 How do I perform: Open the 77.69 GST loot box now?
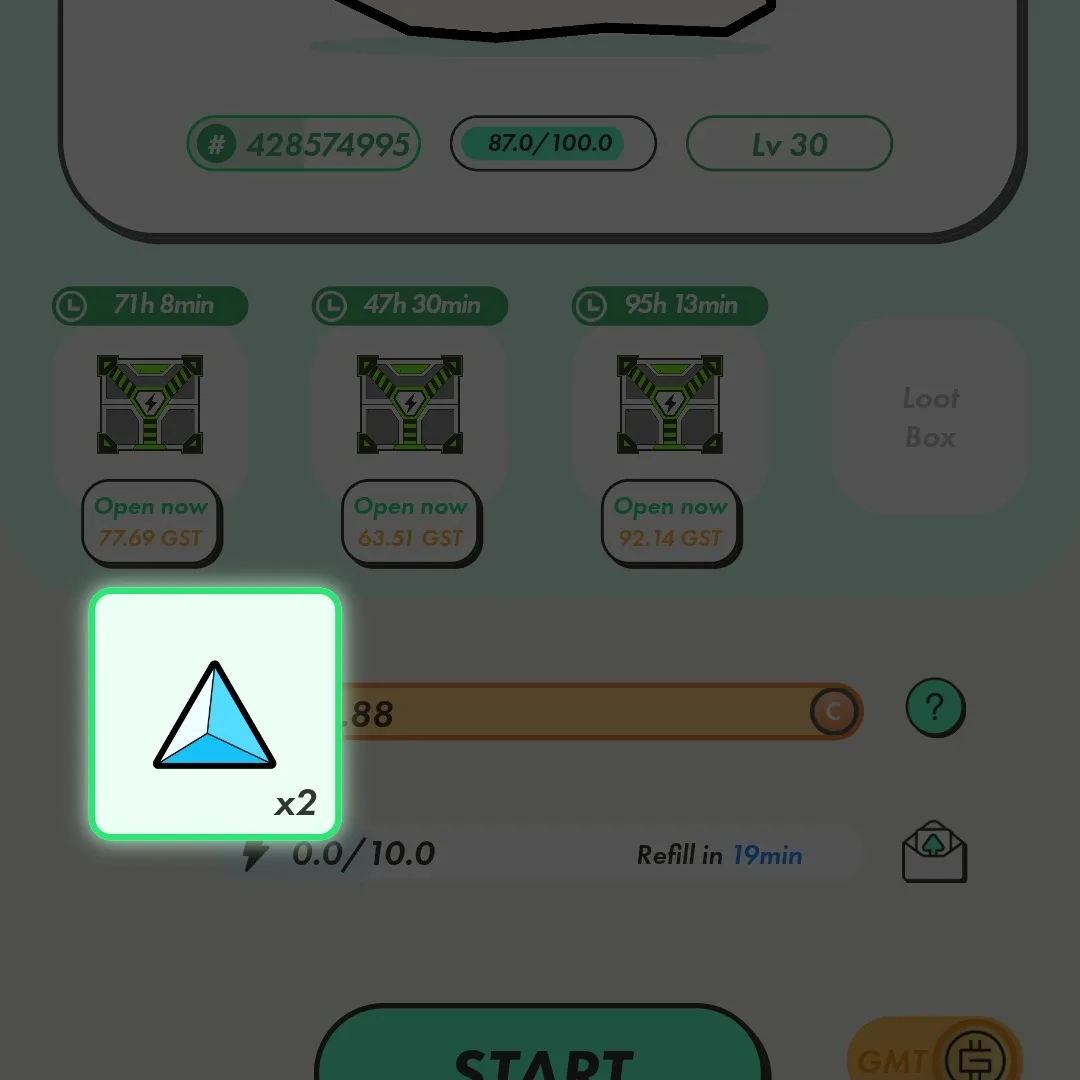pos(151,522)
